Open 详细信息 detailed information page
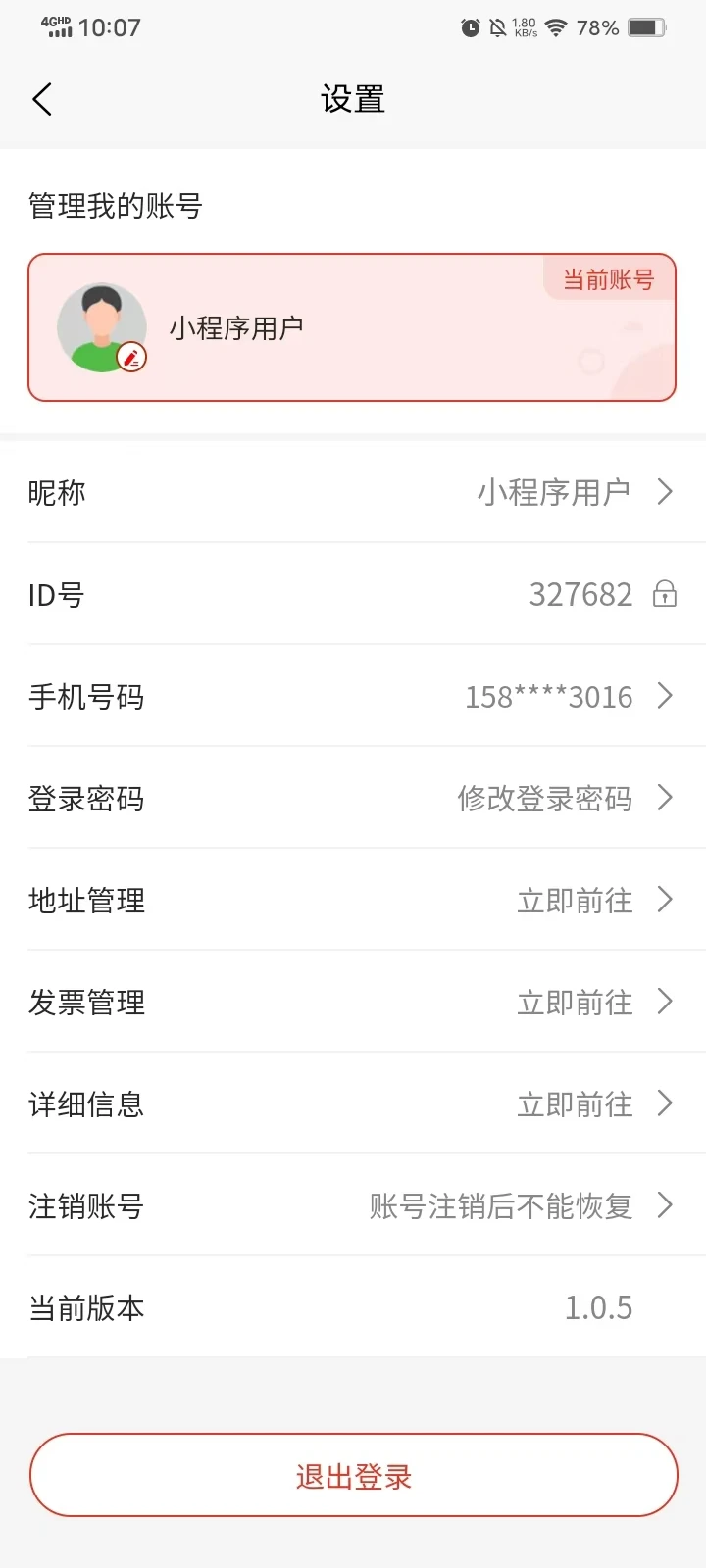The image size is (706, 1568). [x=574, y=1103]
